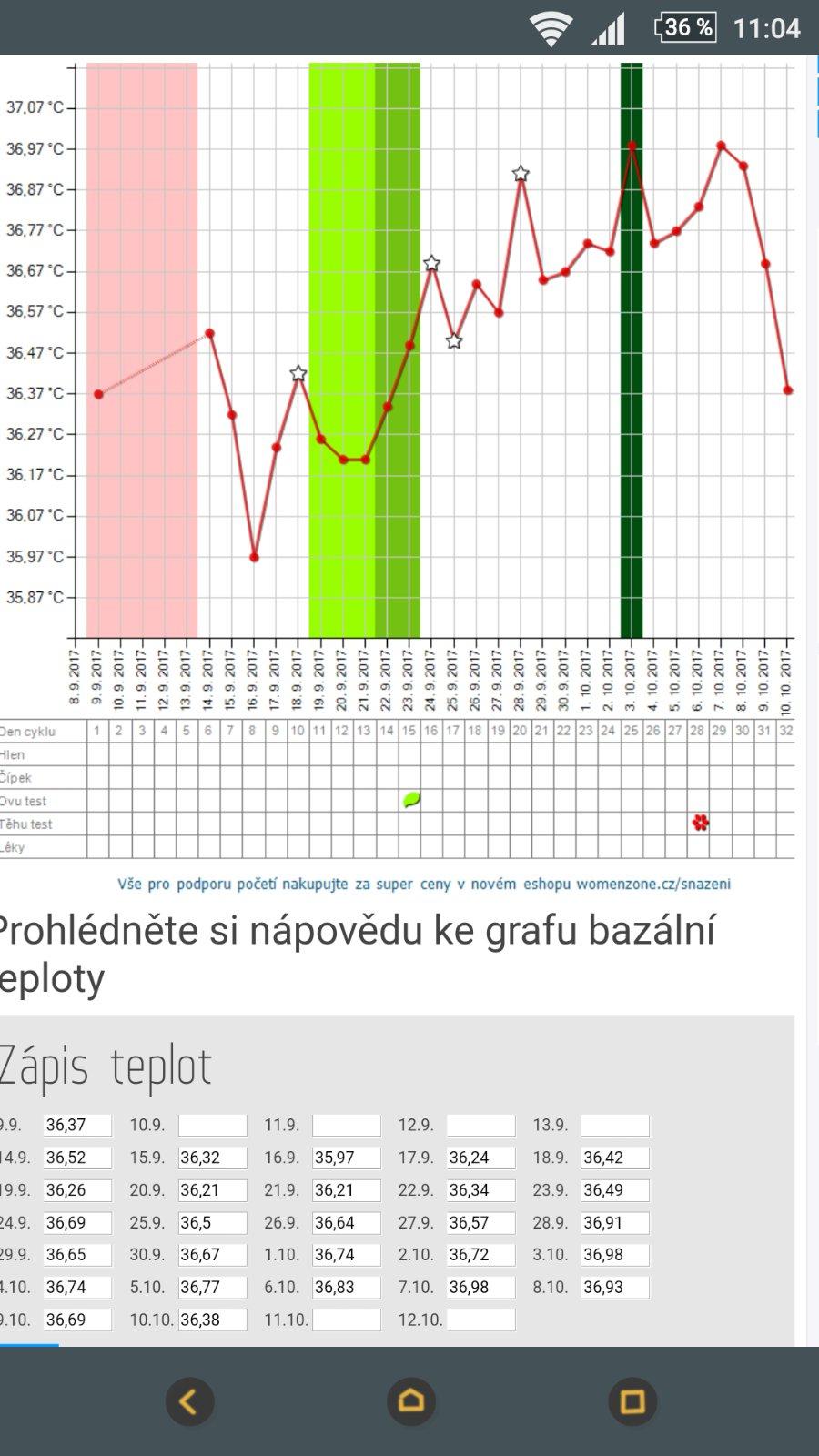Viewport: 819px width, 1456px height.
Task: Select the temperature field for 10.10.
Action: tap(212, 1319)
